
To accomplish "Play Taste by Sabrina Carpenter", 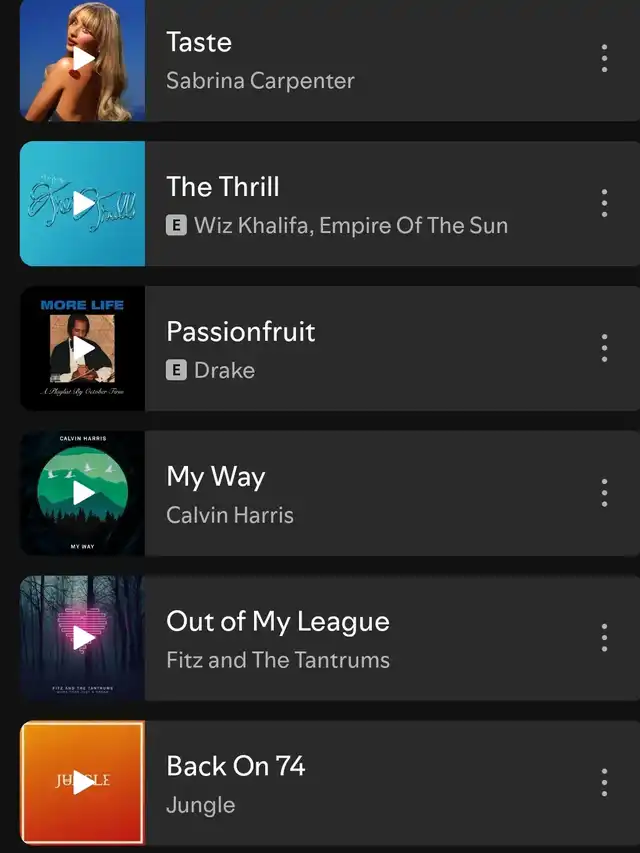I will [83, 58].
